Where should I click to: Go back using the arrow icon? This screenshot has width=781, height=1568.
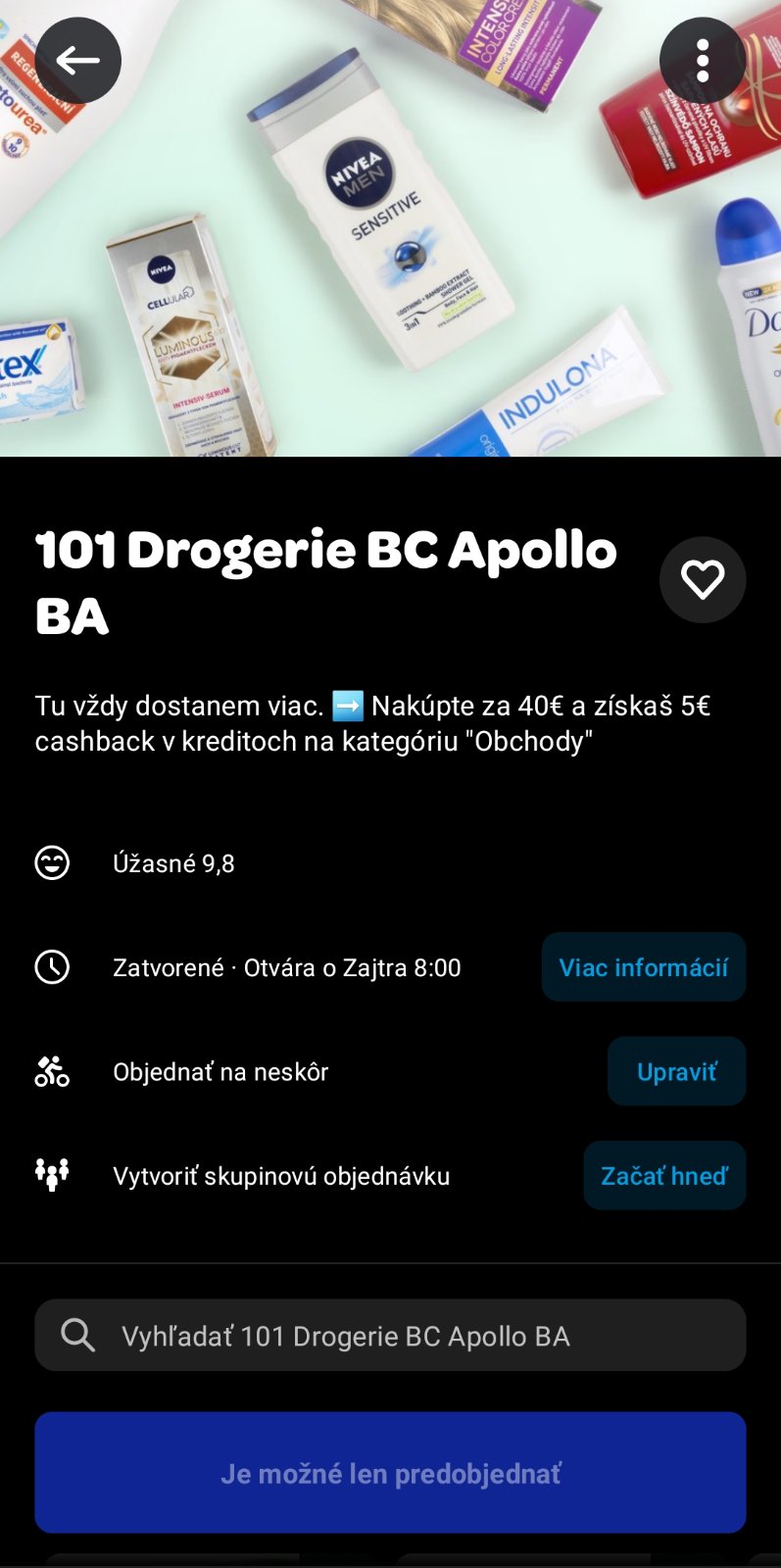click(77, 61)
